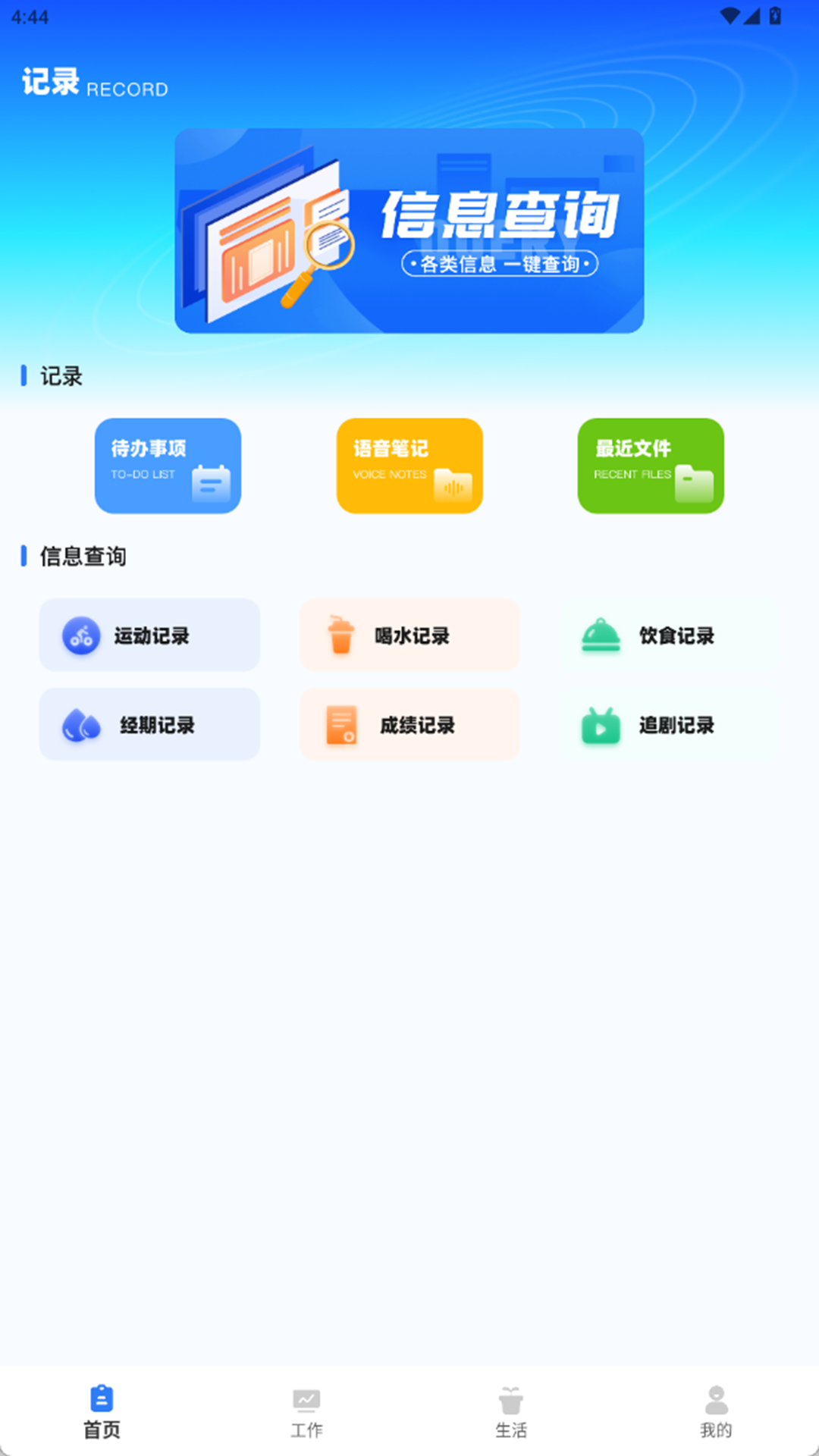Click the 生活 gift icon in bottom bar
The image size is (819, 1456).
[x=510, y=1410]
